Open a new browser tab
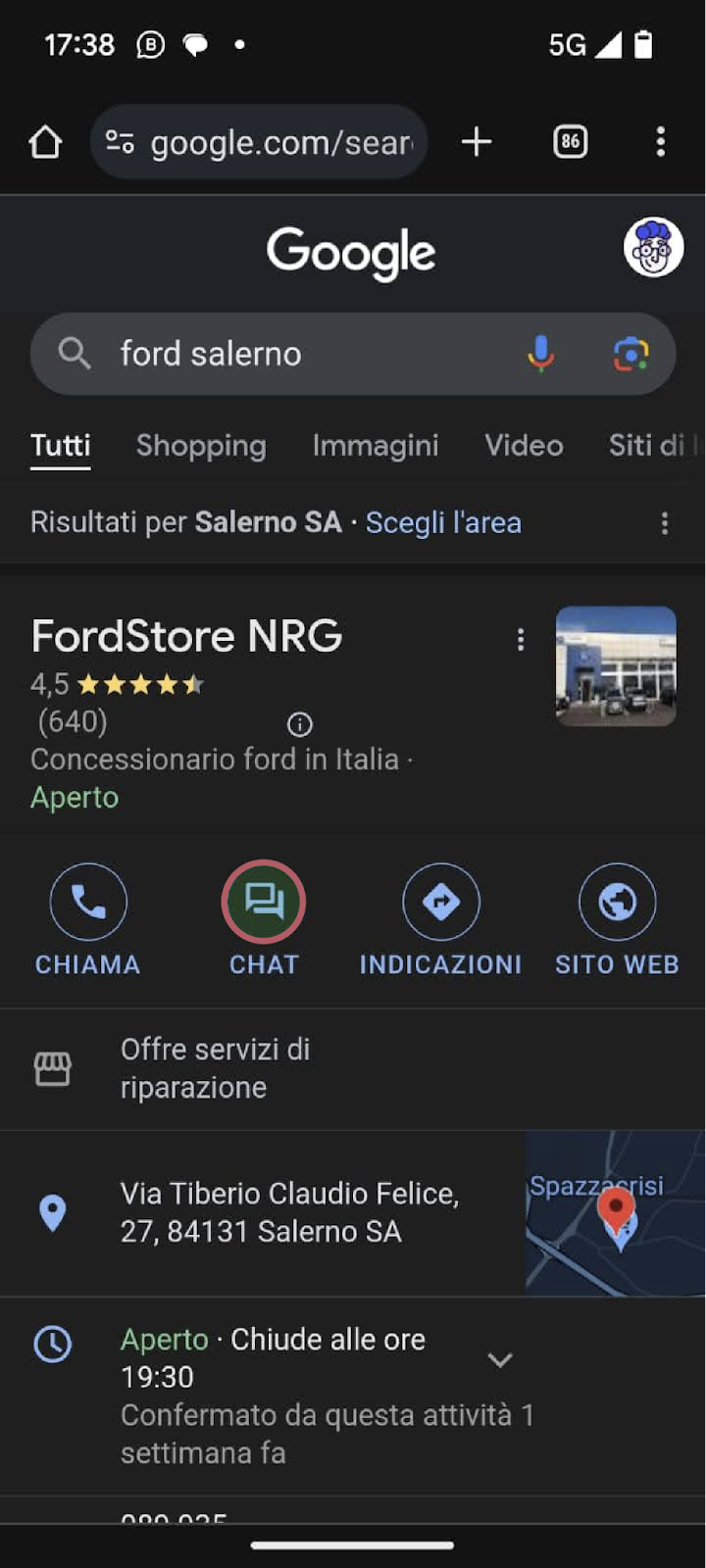Screen dimensions: 706x1568 click(477, 142)
